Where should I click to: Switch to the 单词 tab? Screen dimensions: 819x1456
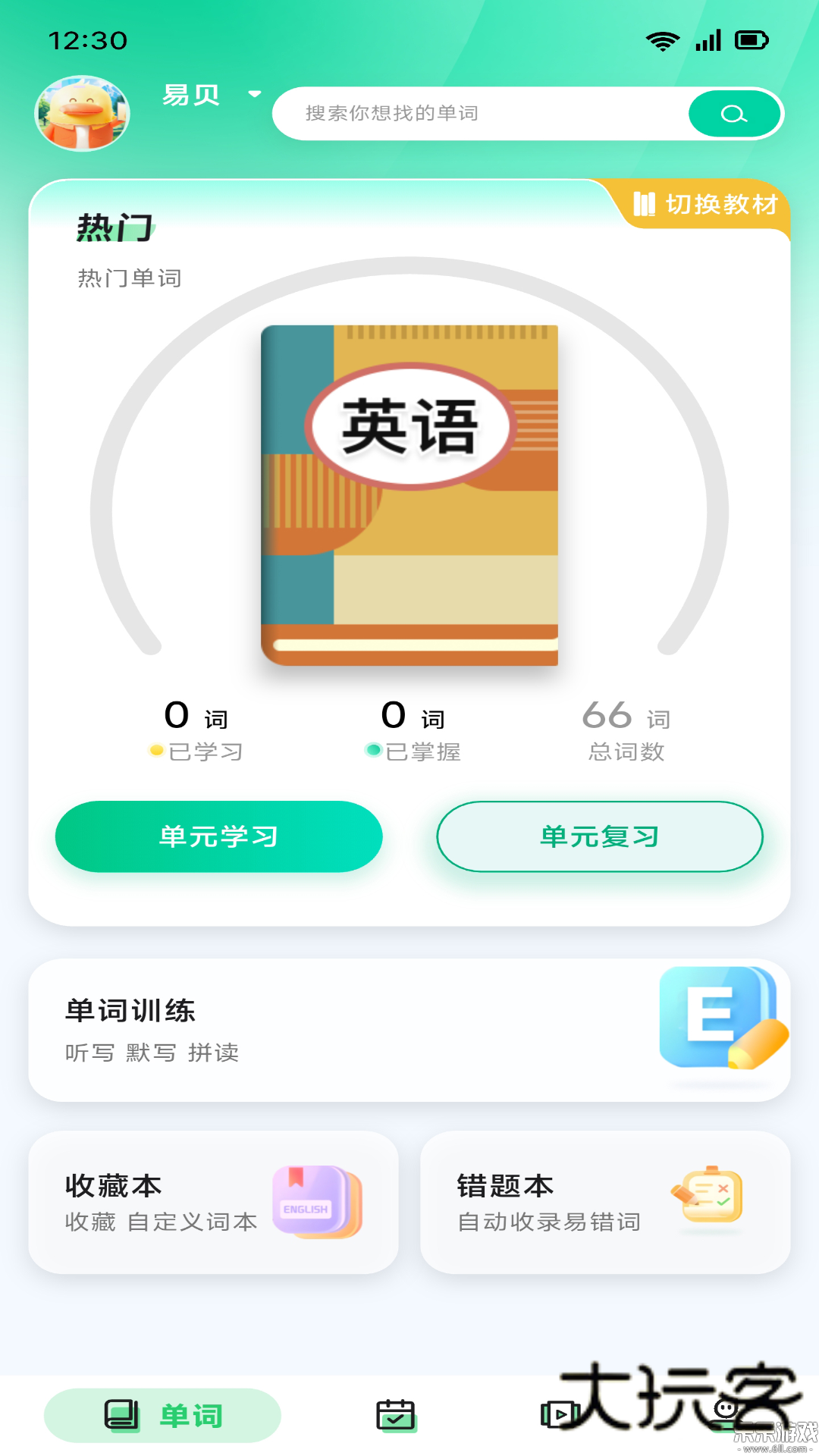point(162,1412)
